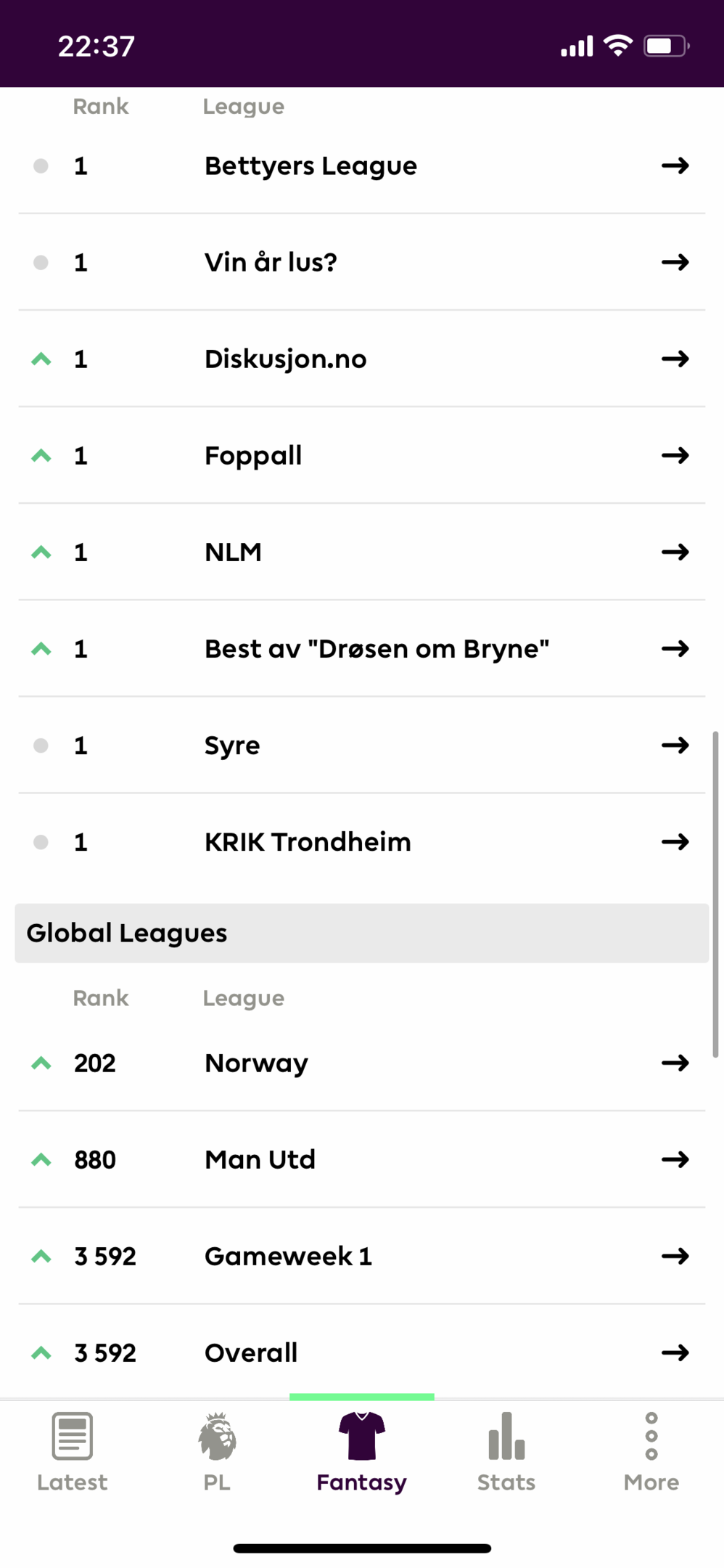Select the NLM league
This screenshot has height=1568, width=724.
[362, 552]
